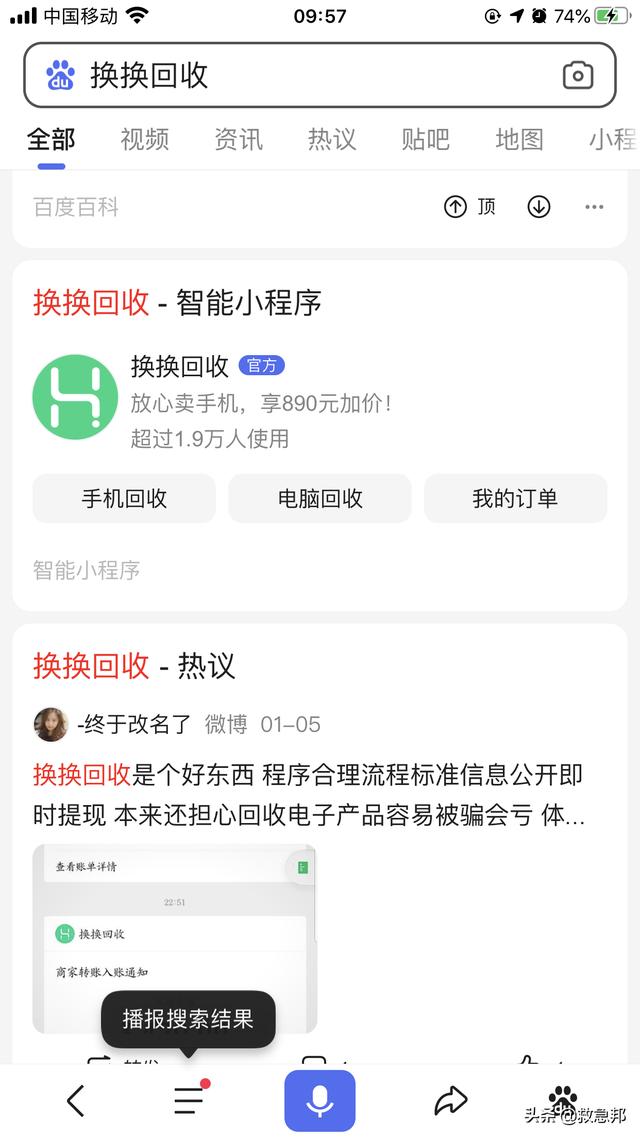Open the 换换回收 智能小程序 result
The height and width of the screenshot is (1138, 640).
pos(178,303)
